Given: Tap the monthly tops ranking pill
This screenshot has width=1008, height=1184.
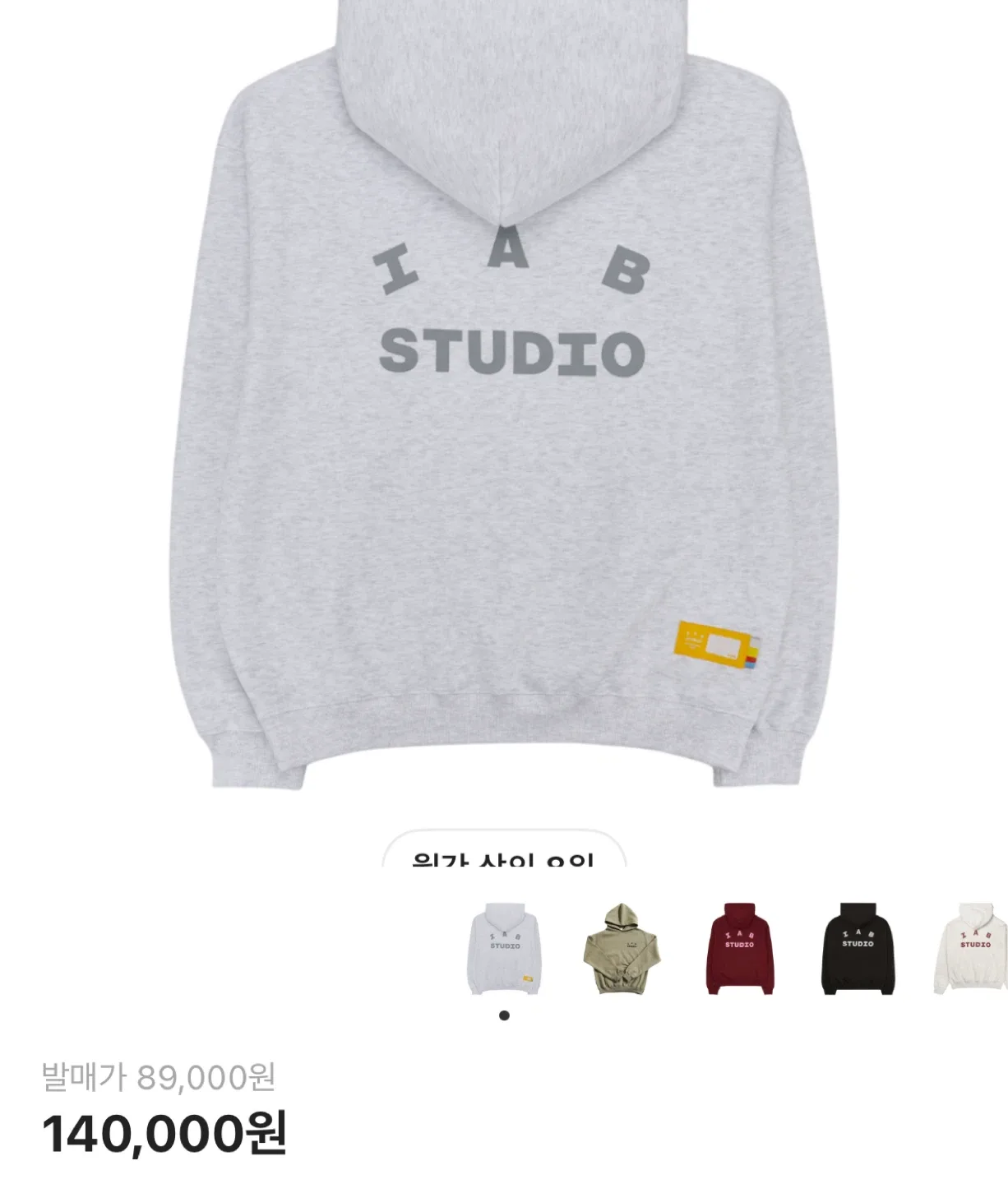Looking at the screenshot, I should 504,853.
